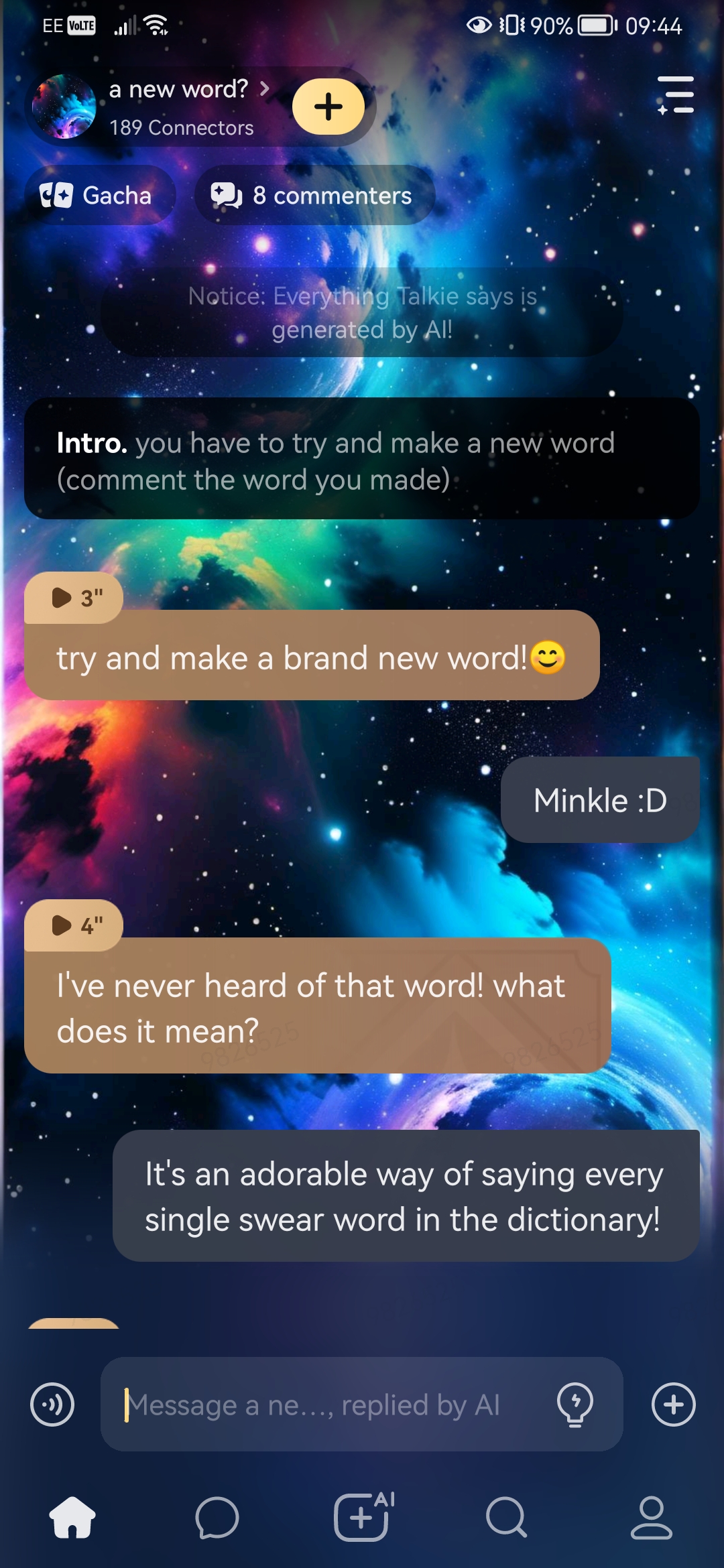Play the 4-second voice message
The image size is (724, 1568).
coord(74,925)
